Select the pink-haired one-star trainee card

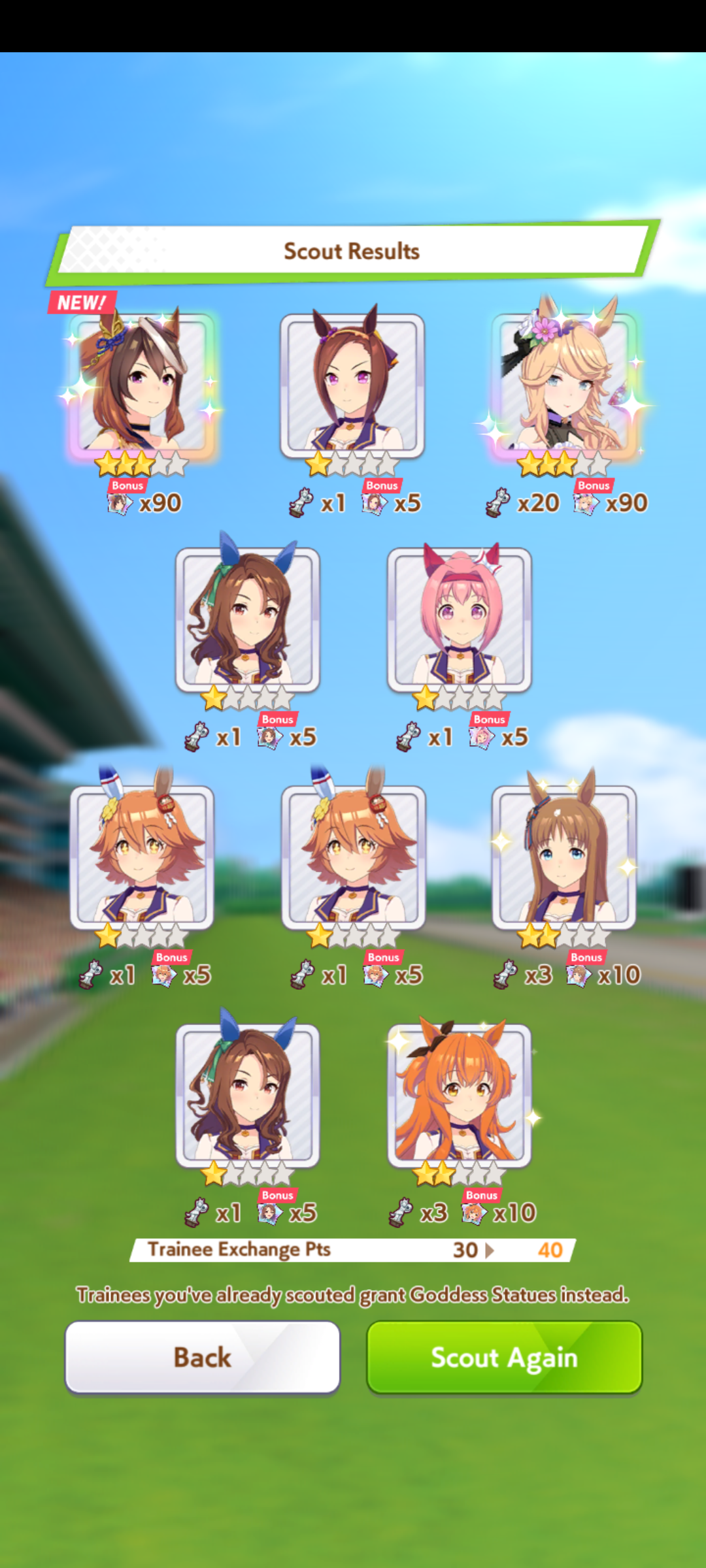coord(460,621)
